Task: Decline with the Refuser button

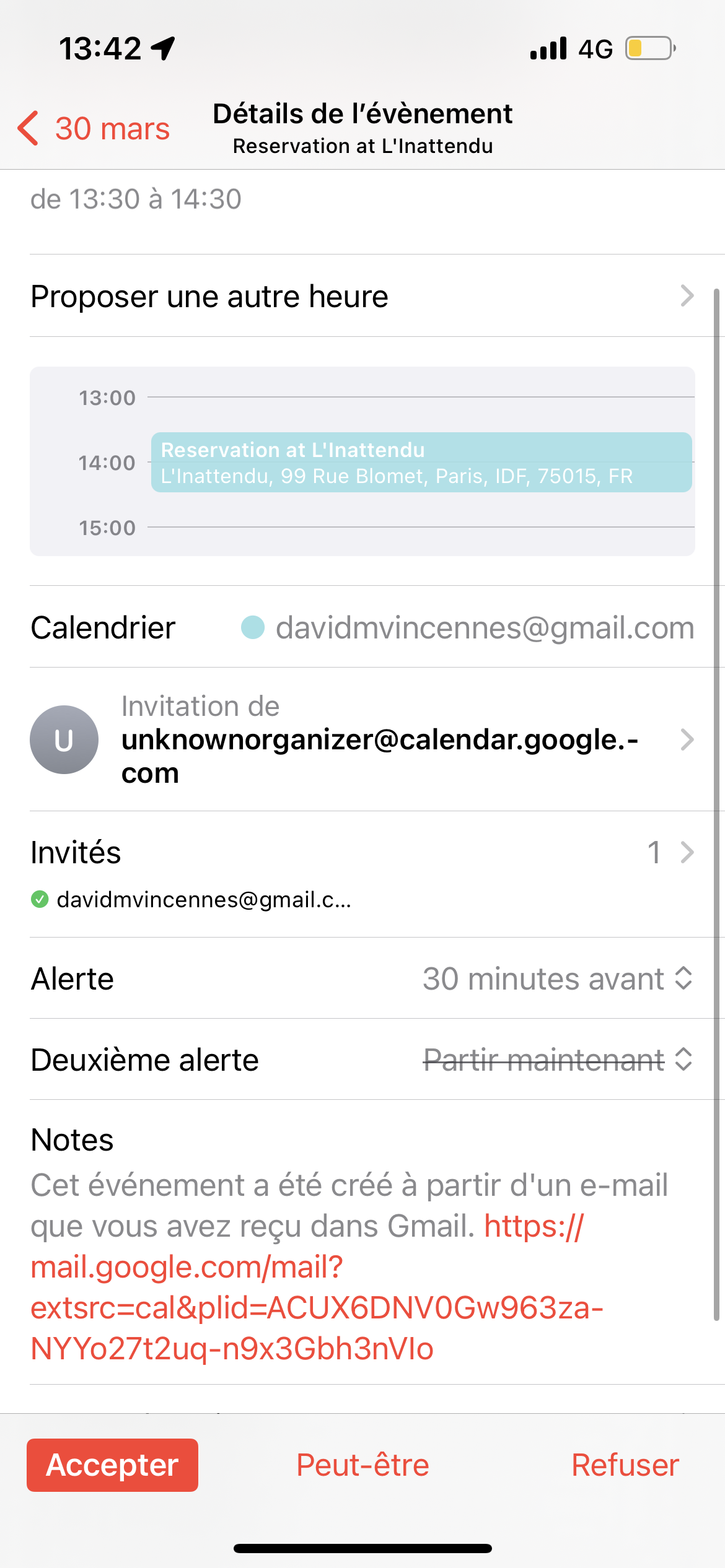Action: (625, 1465)
